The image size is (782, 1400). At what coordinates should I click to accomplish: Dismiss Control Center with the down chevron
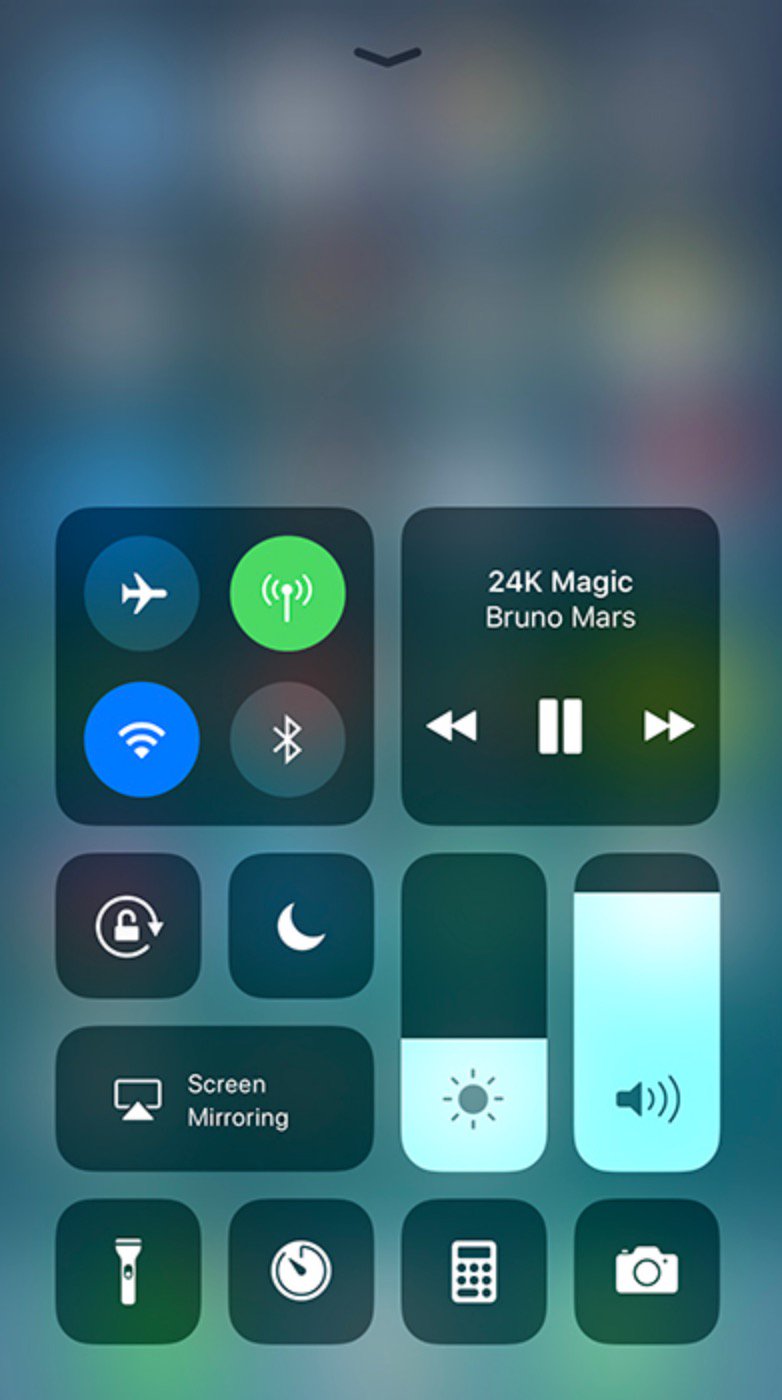(x=388, y=57)
